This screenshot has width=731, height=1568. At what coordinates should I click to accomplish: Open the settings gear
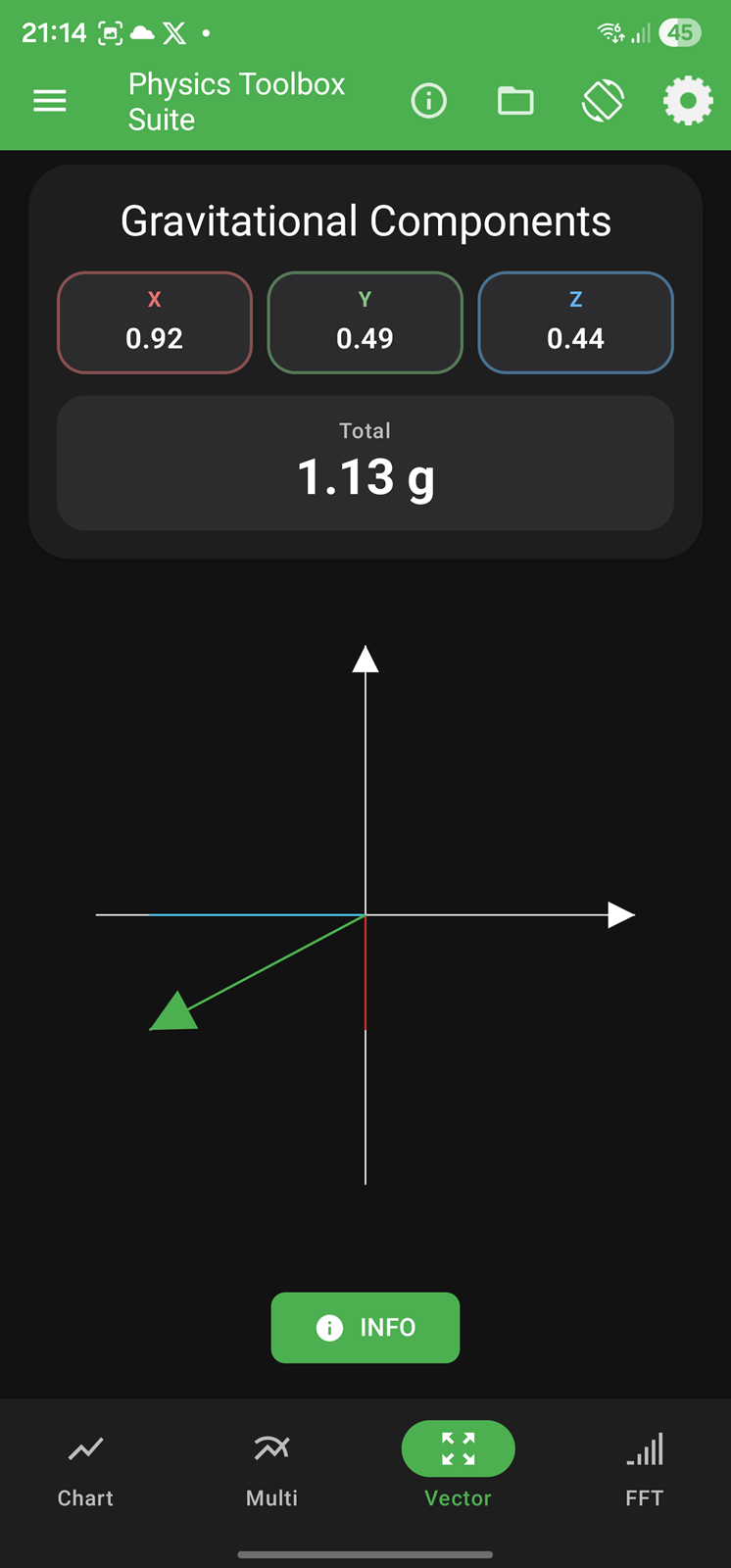click(x=688, y=101)
